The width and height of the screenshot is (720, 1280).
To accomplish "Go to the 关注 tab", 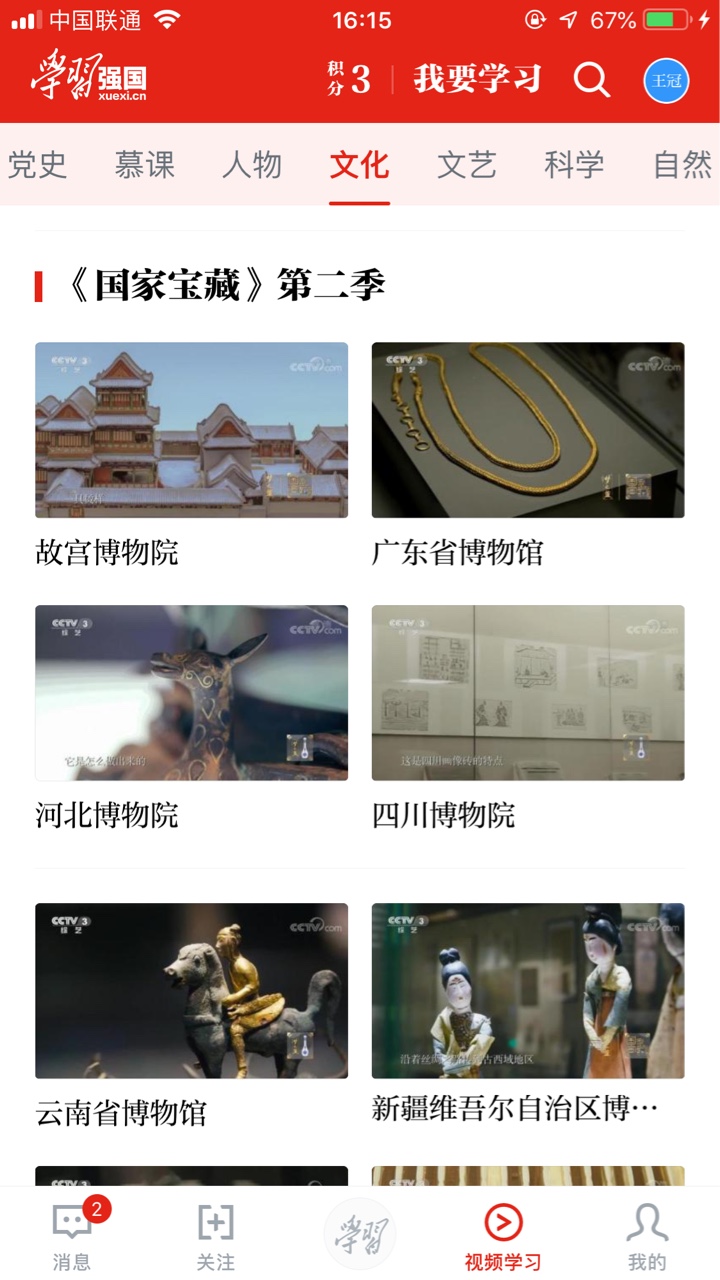I will pos(216,1236).
